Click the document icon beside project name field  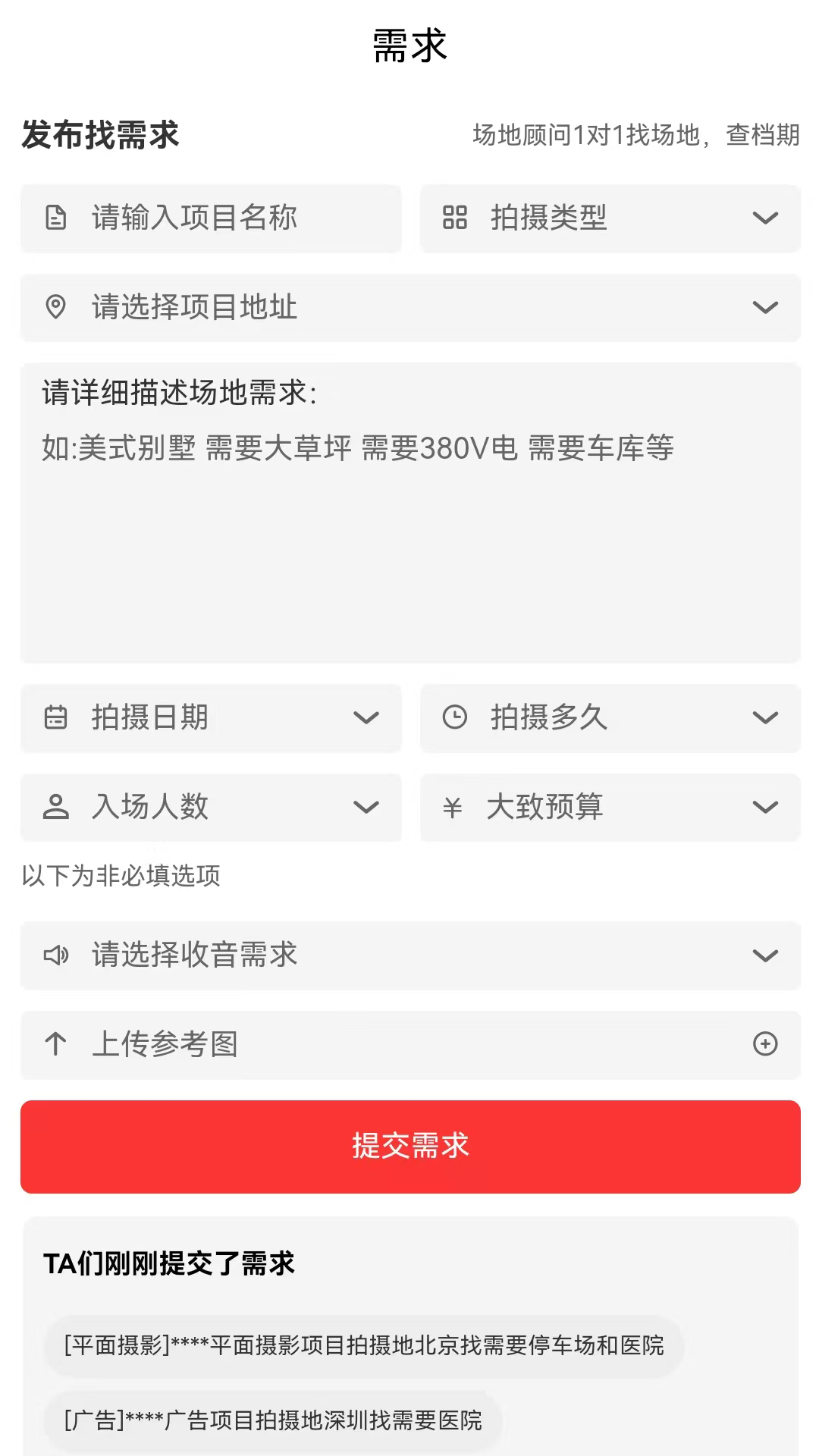click(x=56, y=219)
